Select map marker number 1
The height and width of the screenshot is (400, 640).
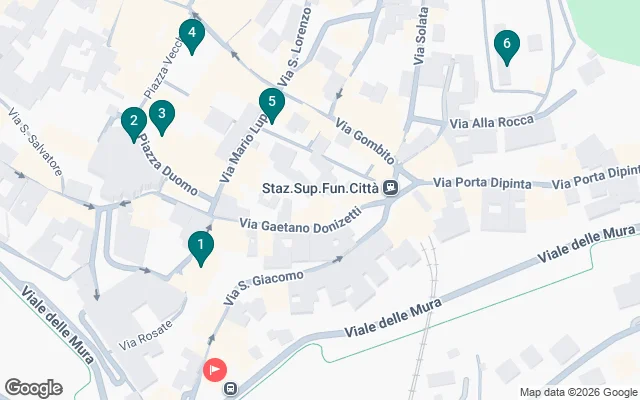pos(201,245)
